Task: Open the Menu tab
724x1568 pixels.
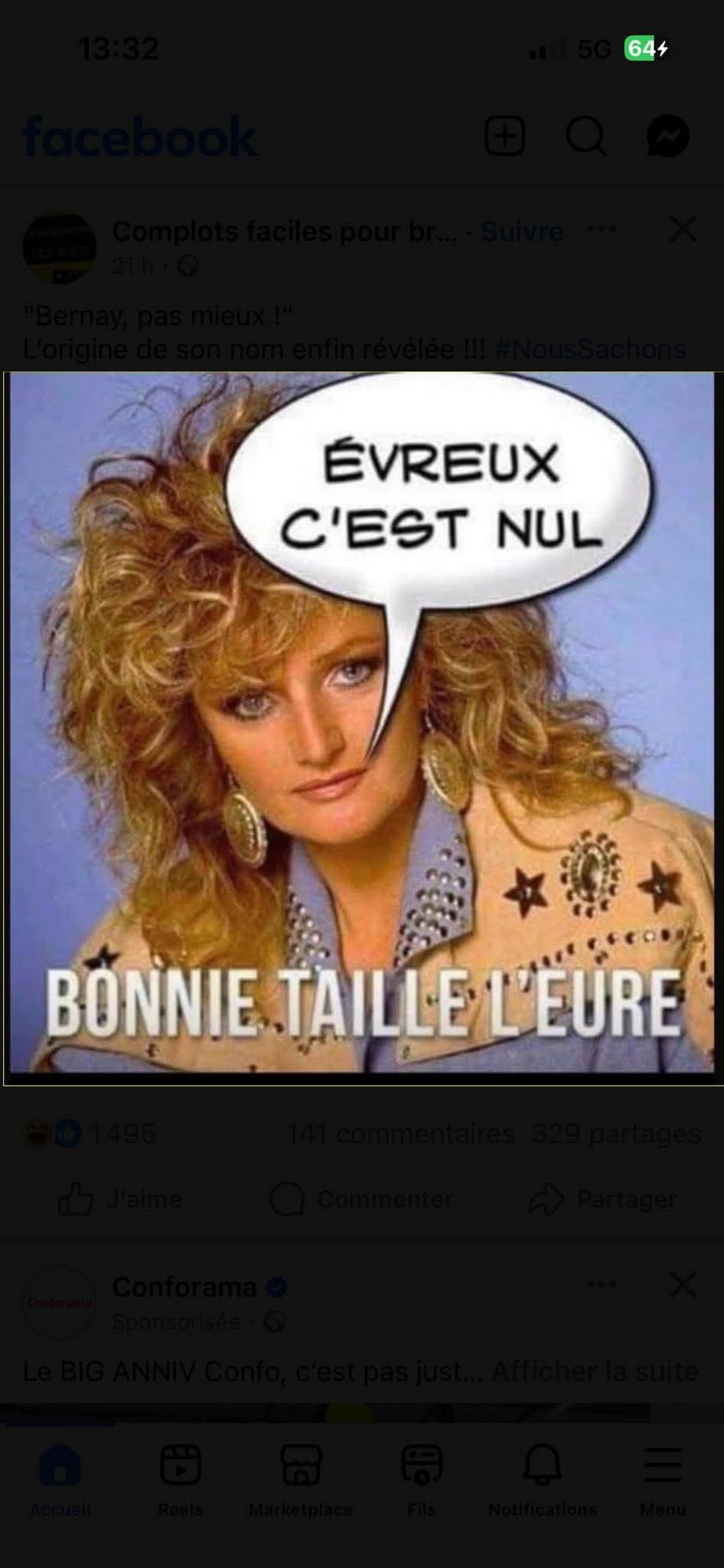Action: [x=663, y=1479]
